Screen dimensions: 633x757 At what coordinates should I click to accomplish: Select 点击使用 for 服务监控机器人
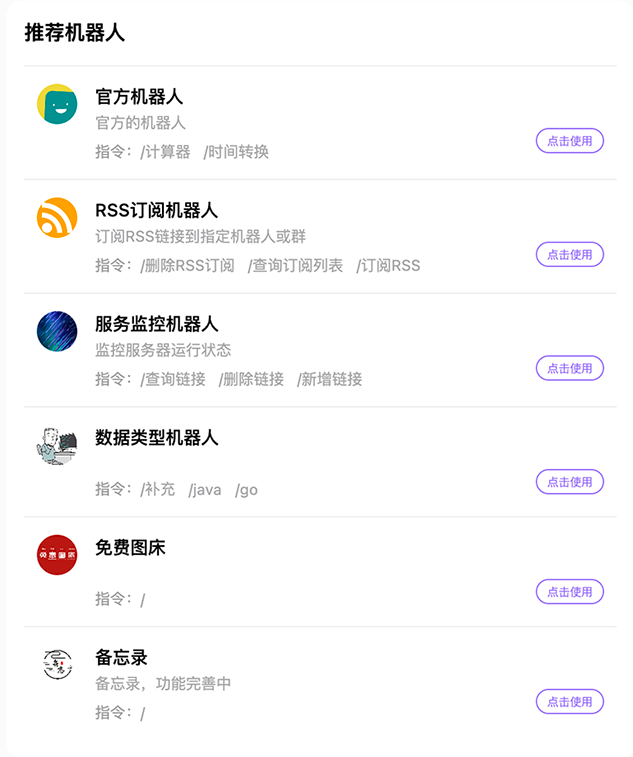pyautogui.click(x=570, y=368)
